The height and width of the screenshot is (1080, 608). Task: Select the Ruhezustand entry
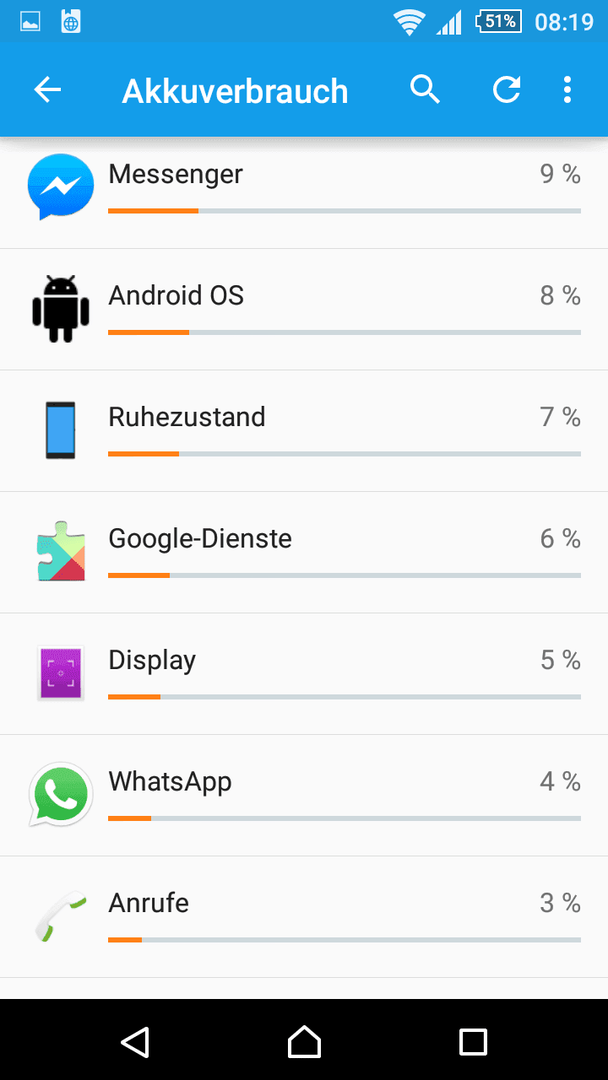click(x=304, y=431)
